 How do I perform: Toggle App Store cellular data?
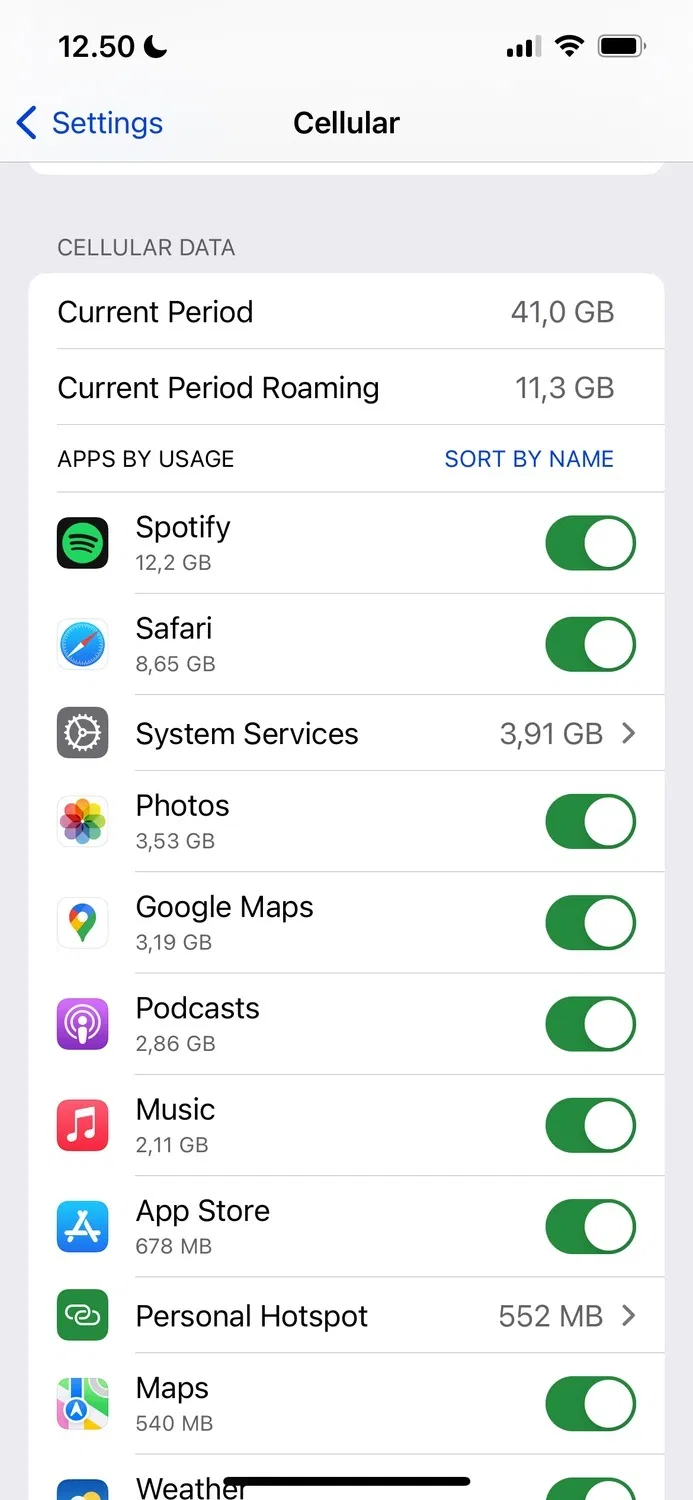point(590,1226)
